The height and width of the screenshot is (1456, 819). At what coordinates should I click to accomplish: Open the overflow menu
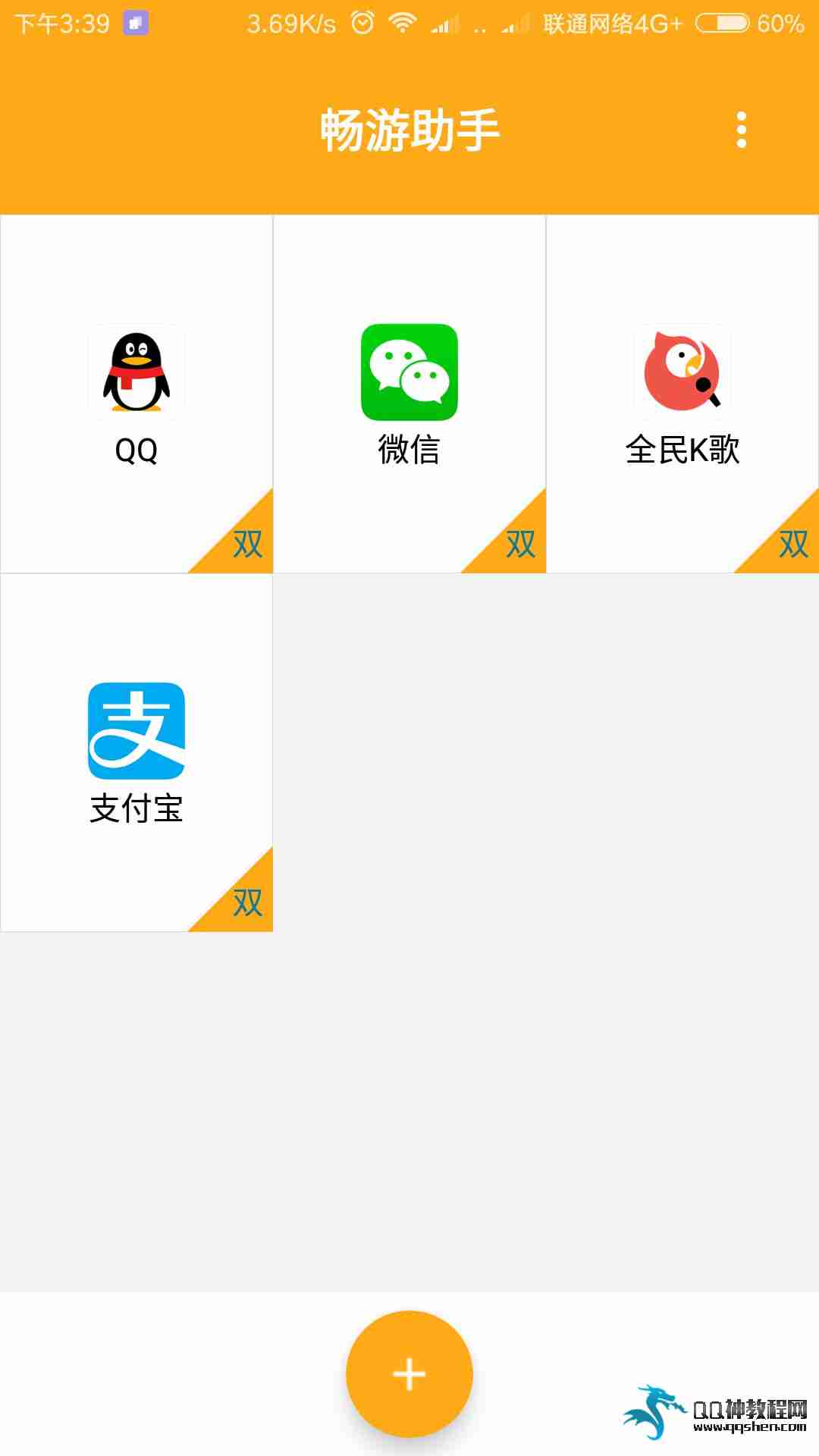(741, 130)
